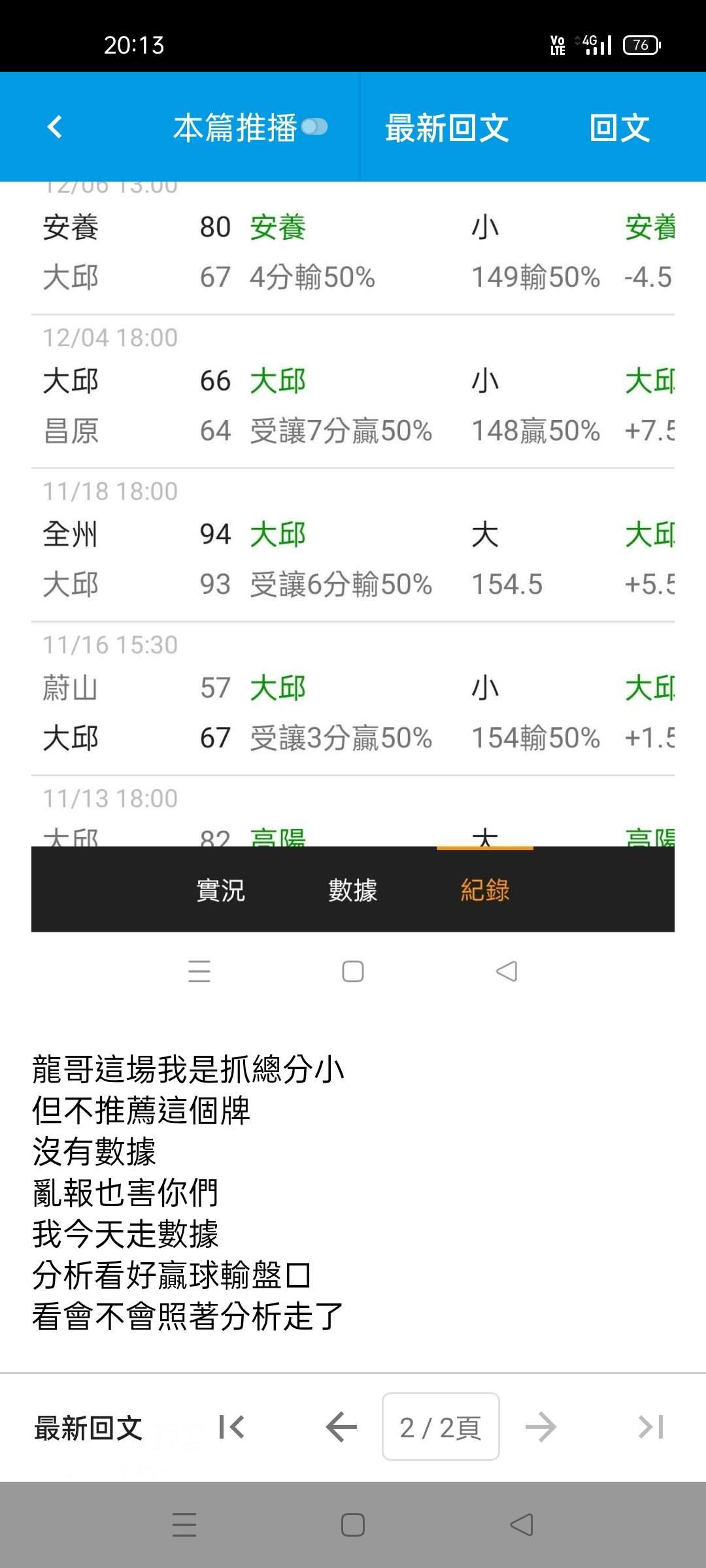Screen dimensions: 706x1568
Task: Jump to 最新回文 in the top bar
Action: (x=447, y=127)
